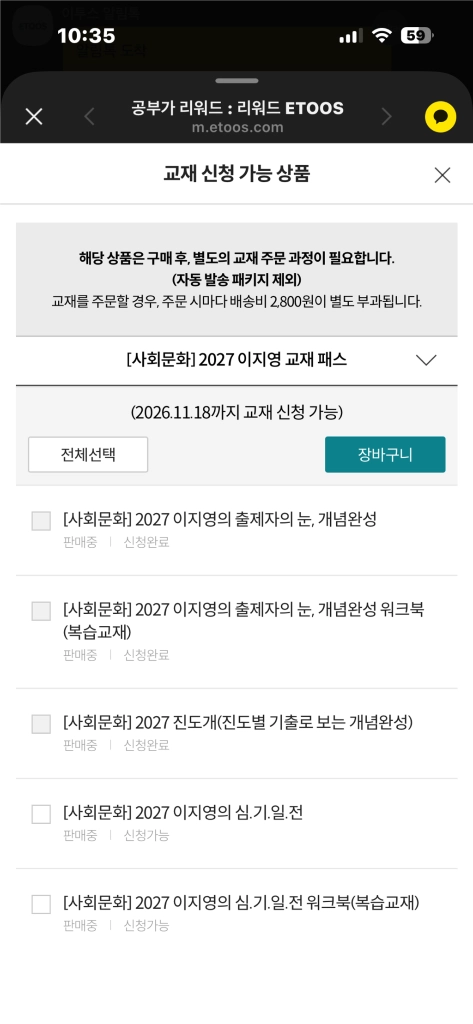
Task: Select the 이지영의 심.기.일.전 textbook checkbox
Action: pos(41,814)
